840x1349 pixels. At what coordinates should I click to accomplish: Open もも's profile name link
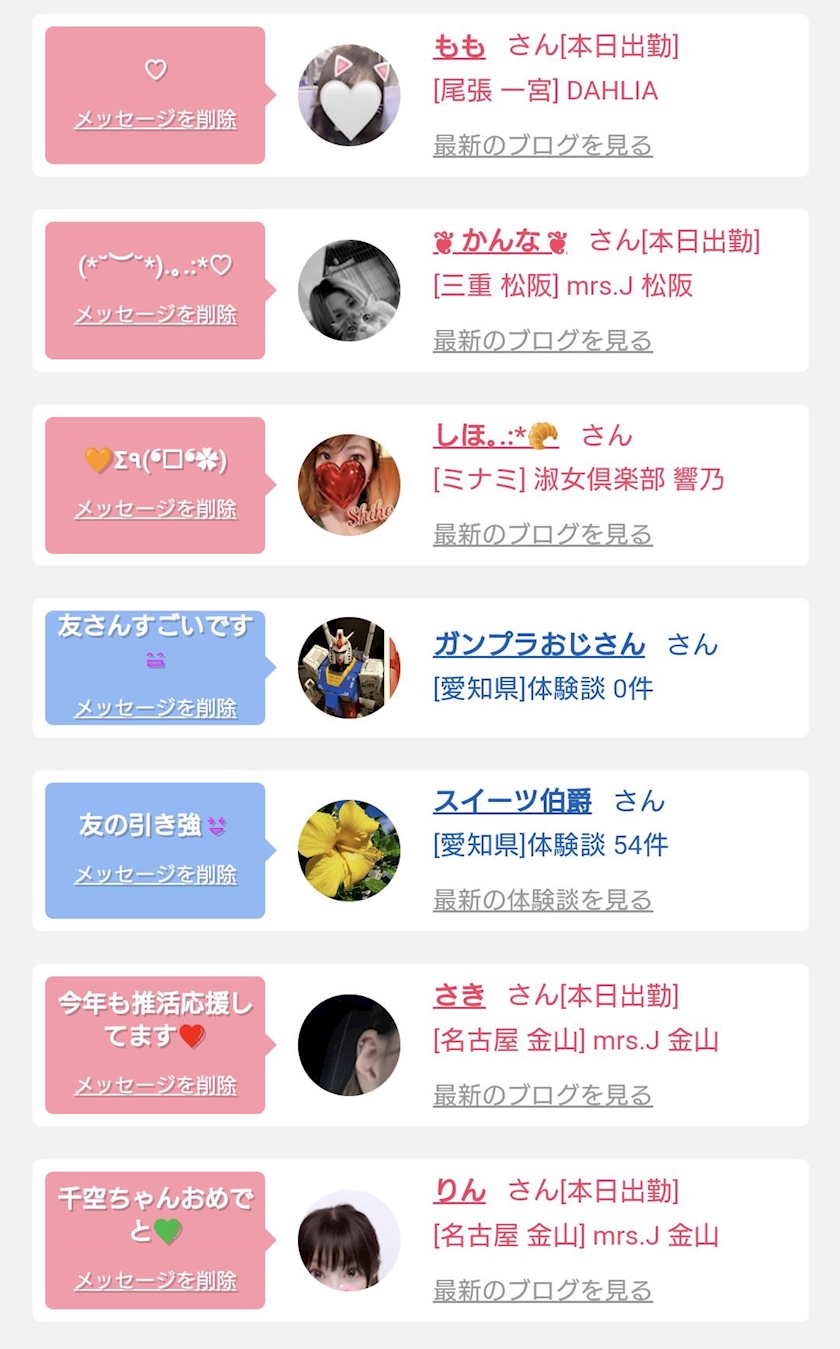point(459,46)
